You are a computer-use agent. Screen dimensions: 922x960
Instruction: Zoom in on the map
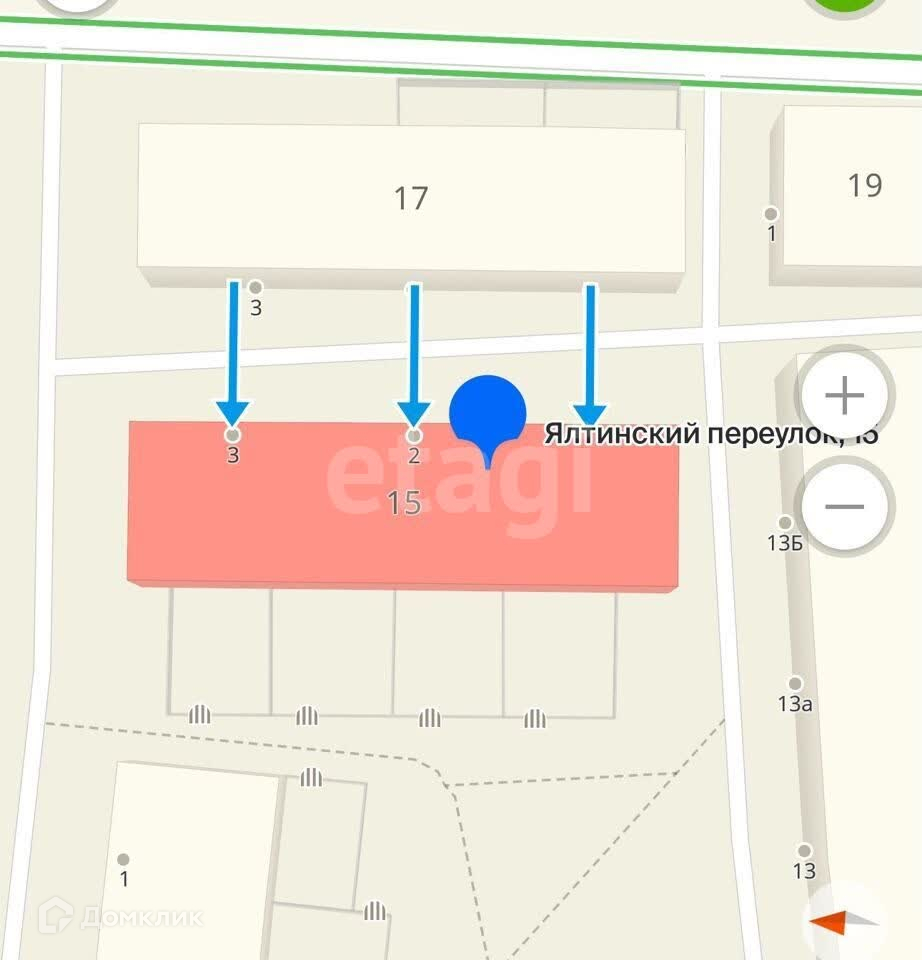(844, 397)
